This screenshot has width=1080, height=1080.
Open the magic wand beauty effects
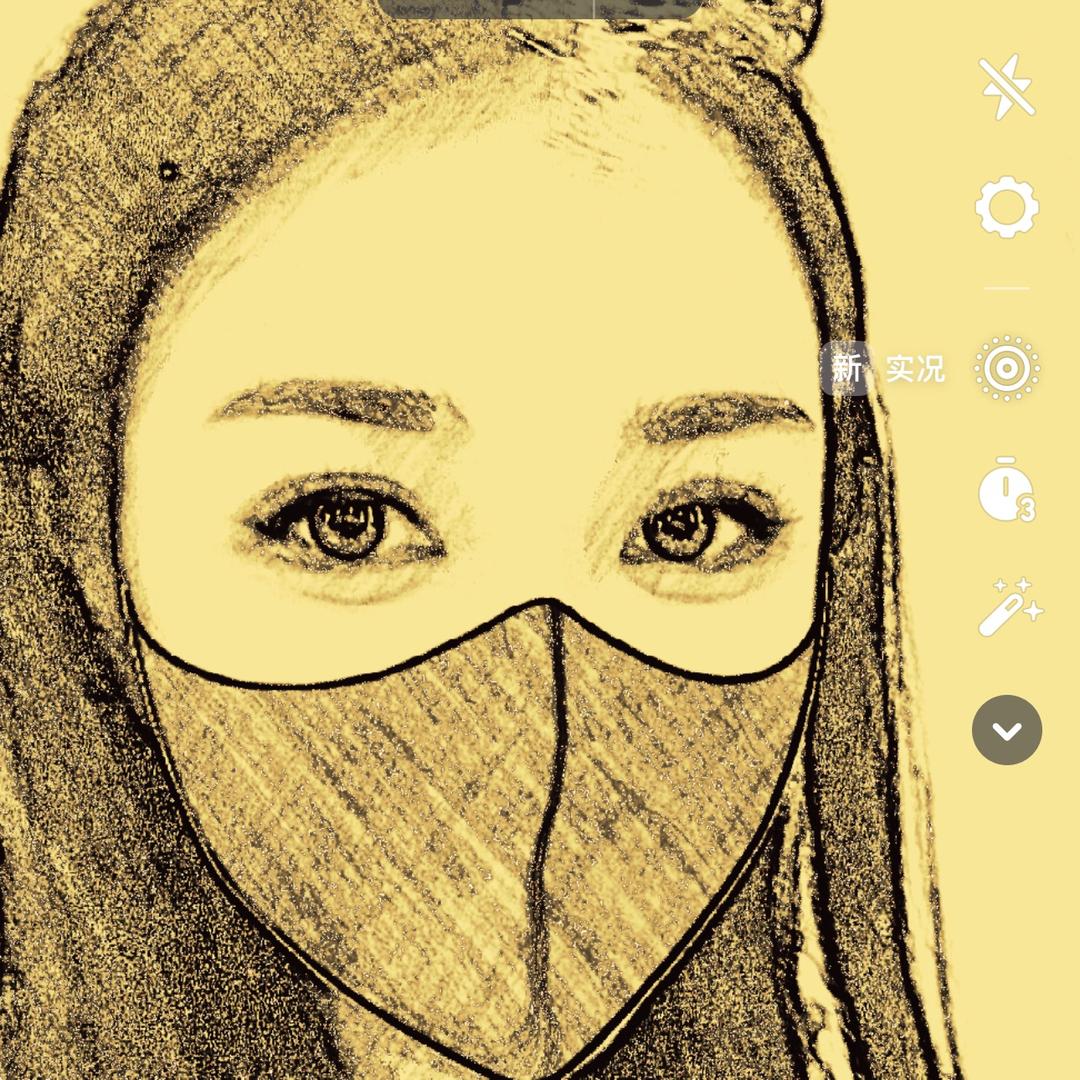1010,607
